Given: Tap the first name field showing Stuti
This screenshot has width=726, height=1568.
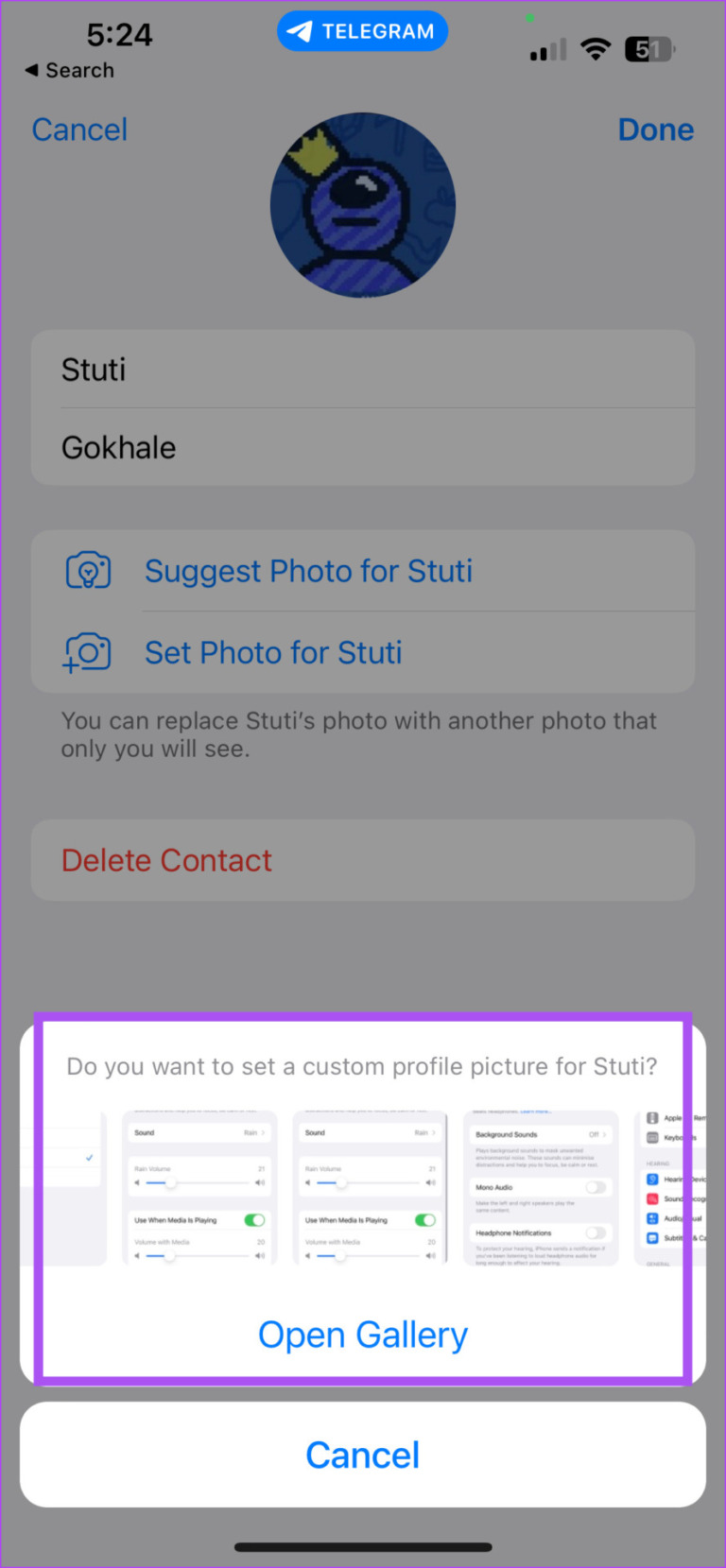Looking at the screenshot, I should 284,370.
